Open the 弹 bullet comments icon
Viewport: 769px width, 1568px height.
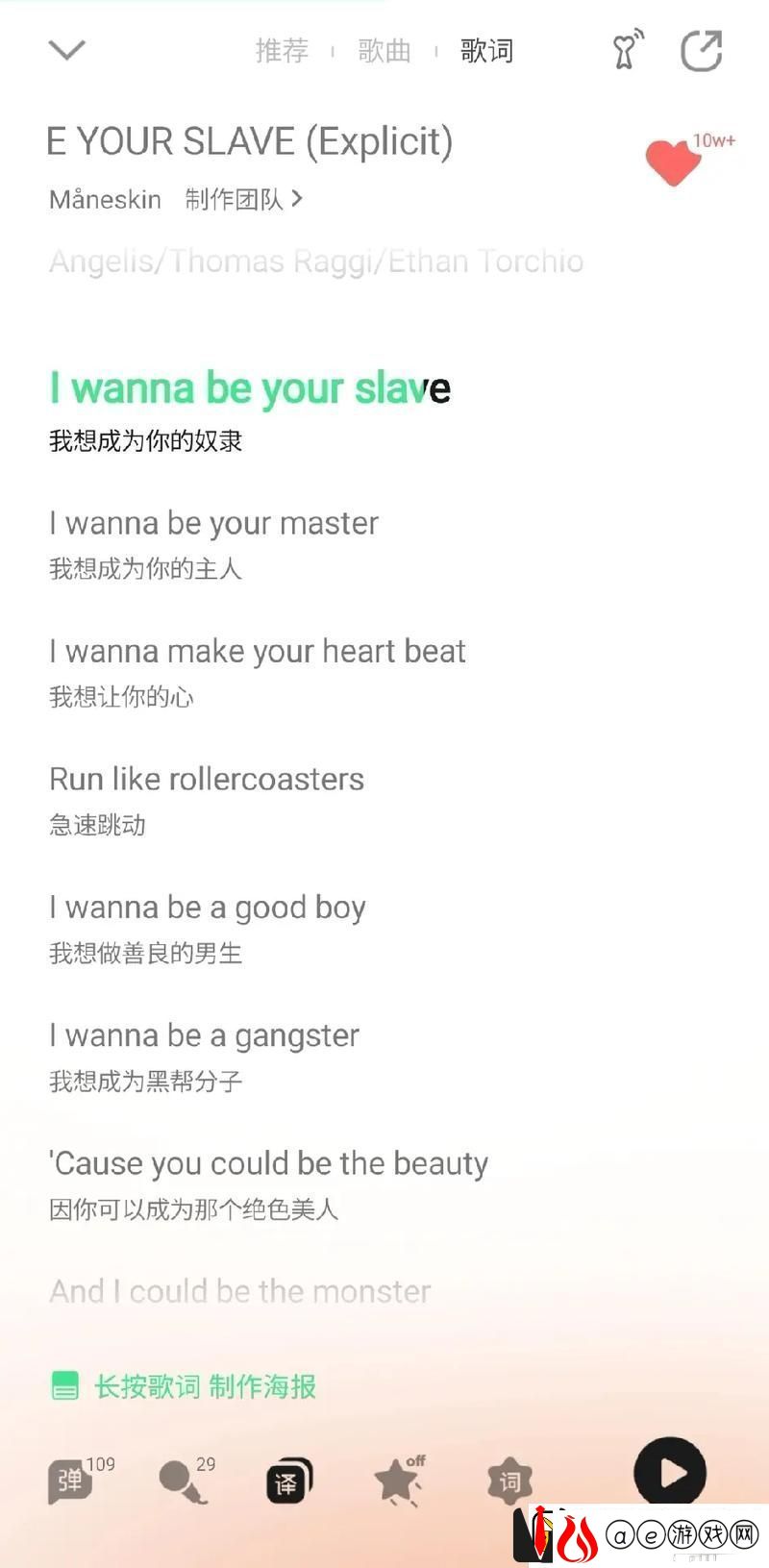pyautogui.click(x=70, y=1481)
